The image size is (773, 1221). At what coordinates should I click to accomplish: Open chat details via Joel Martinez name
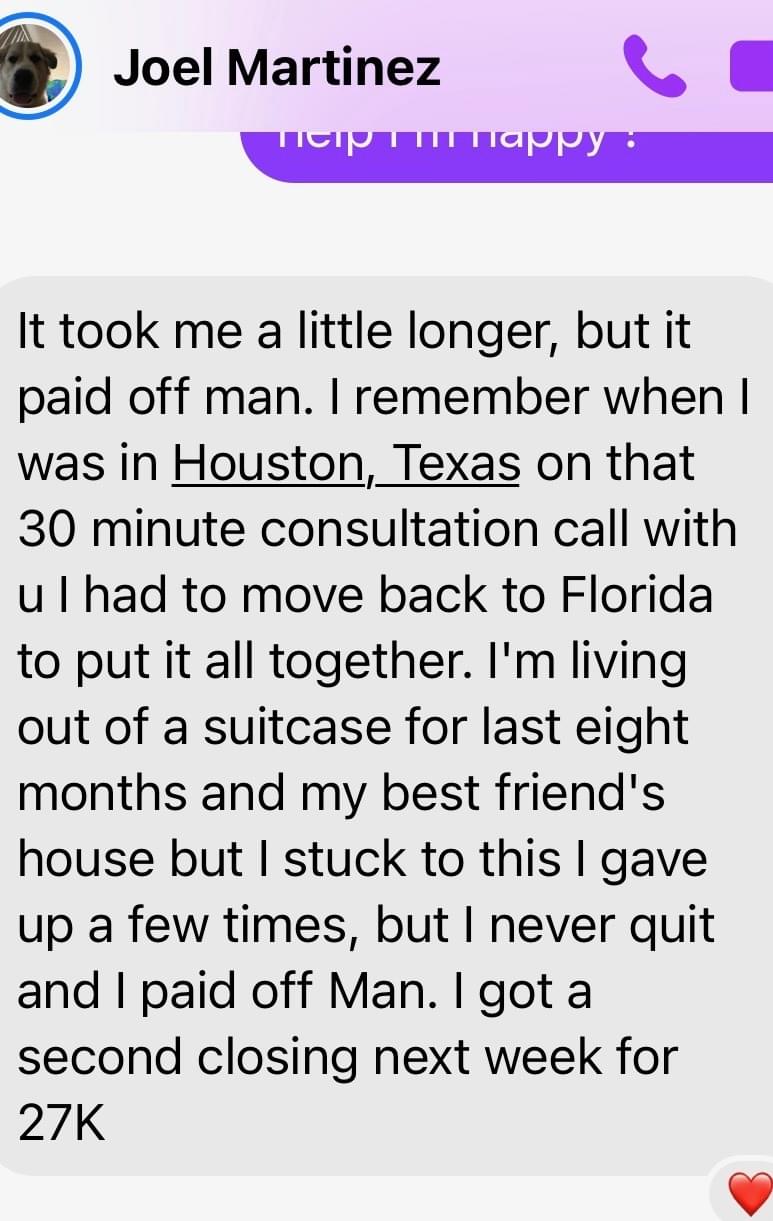pos(277,67)
